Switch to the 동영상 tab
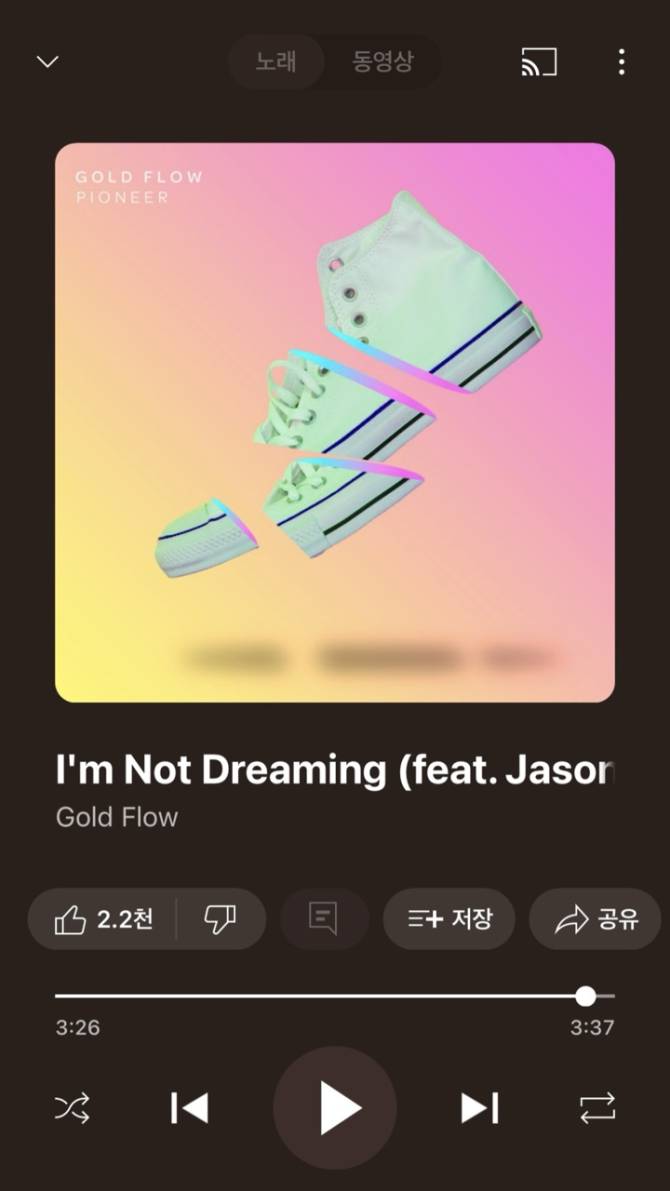 point(383,62)
